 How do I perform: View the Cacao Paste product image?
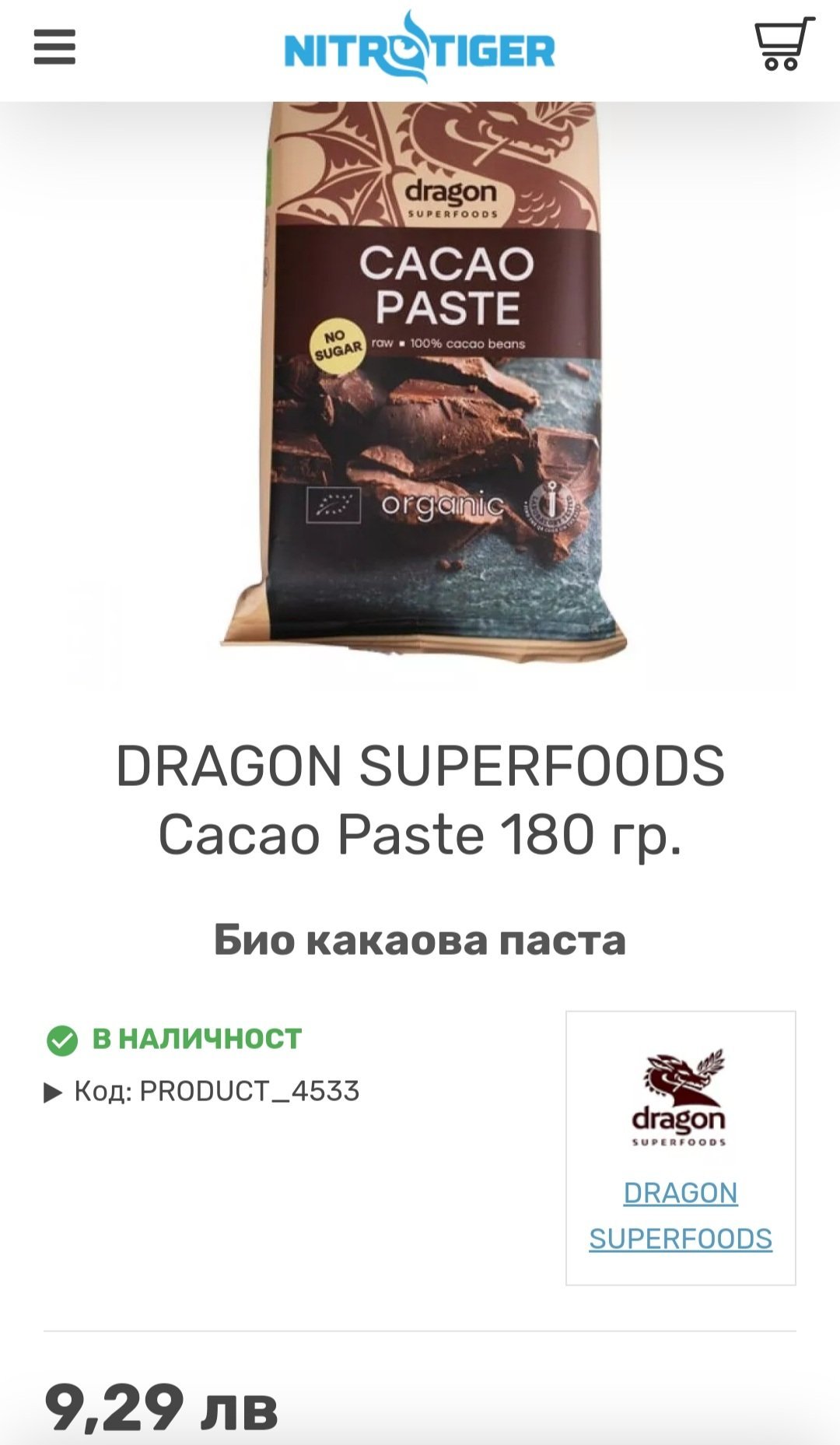coord(424,381)
